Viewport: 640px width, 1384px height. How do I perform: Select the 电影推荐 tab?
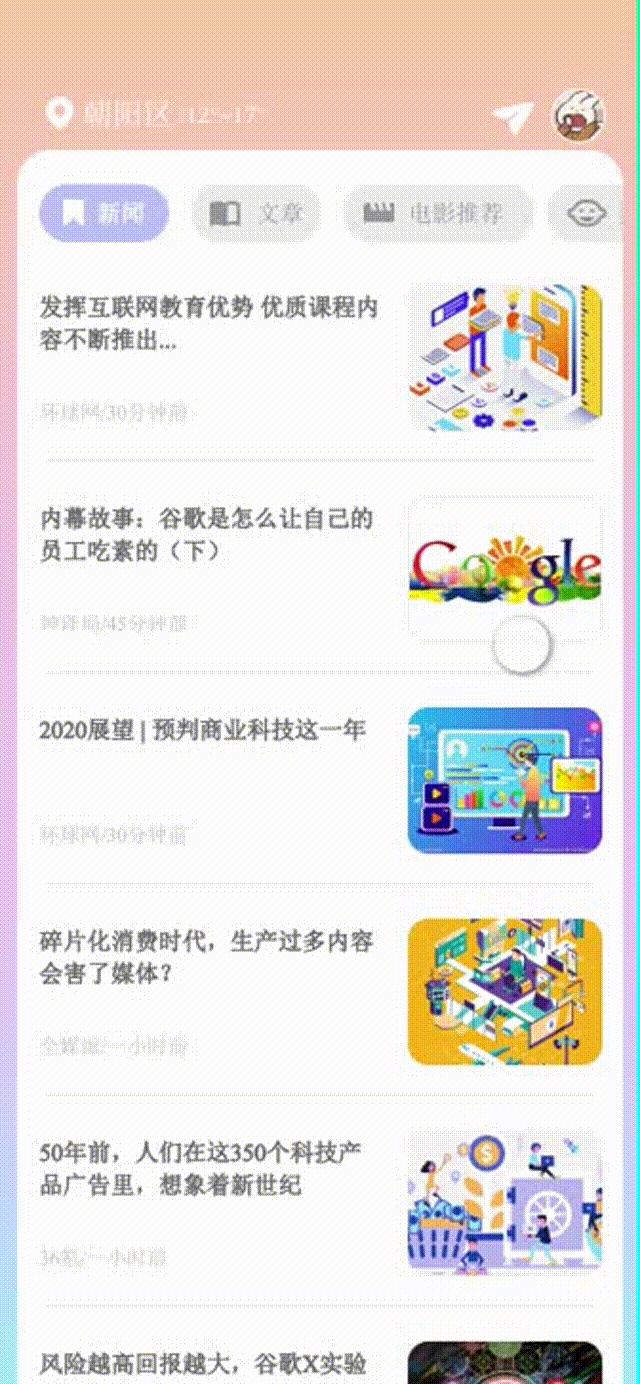pyautogui.click(x=438, y=213)
